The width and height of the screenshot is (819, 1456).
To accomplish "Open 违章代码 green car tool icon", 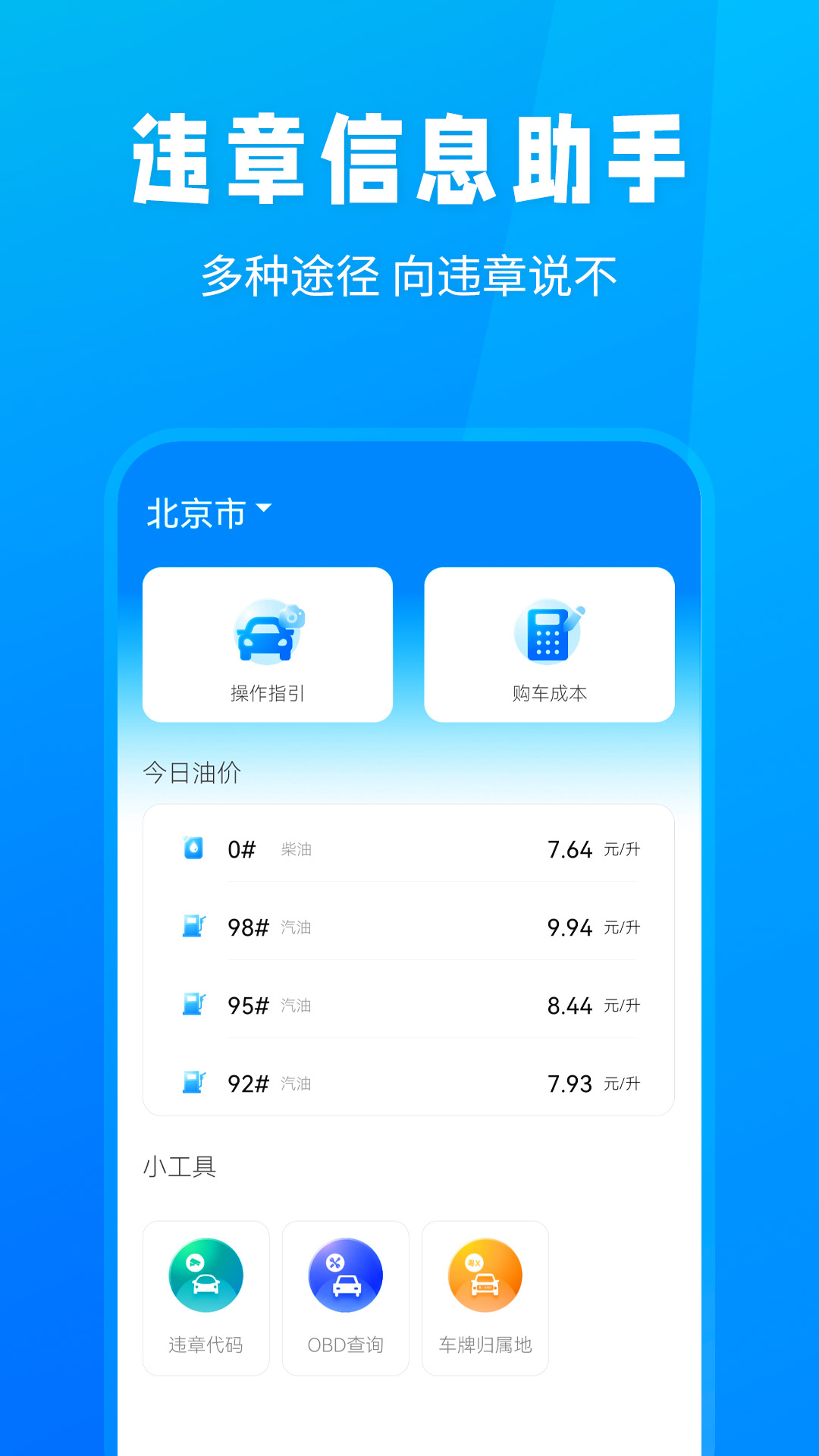I will point(206,1276).
